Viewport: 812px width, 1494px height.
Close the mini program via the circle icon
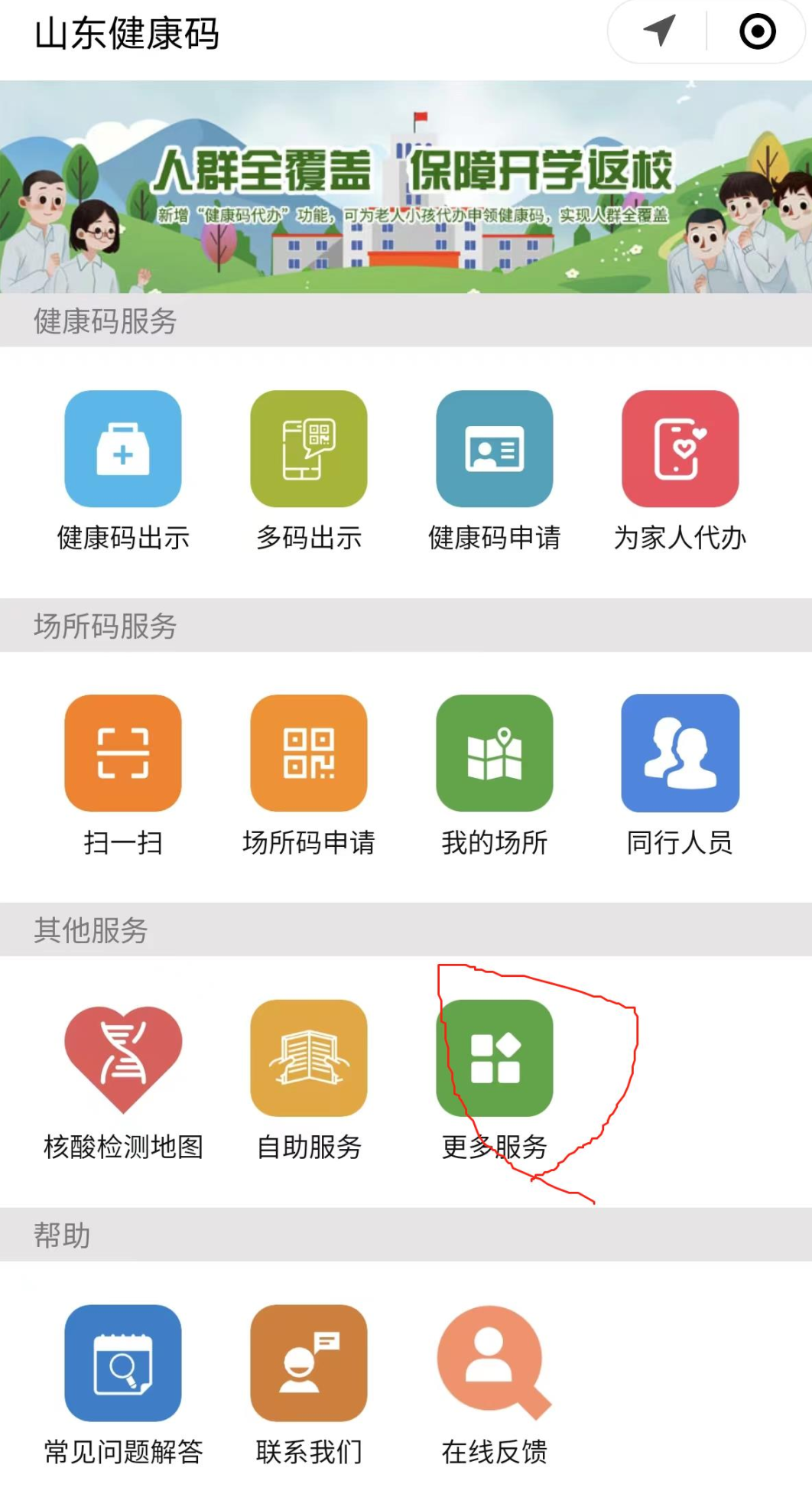click(757, 31)
